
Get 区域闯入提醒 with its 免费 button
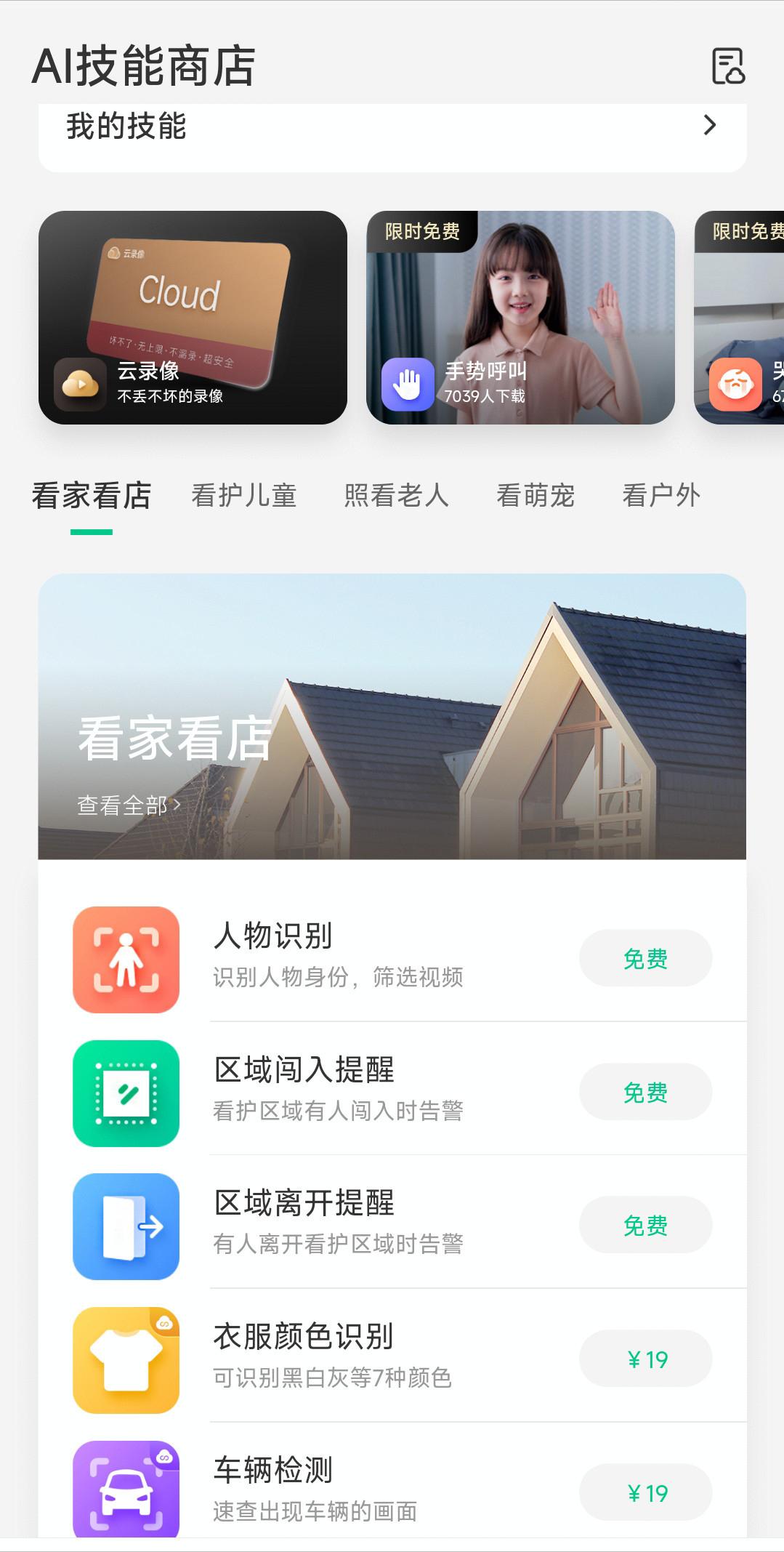point(645,1092)
